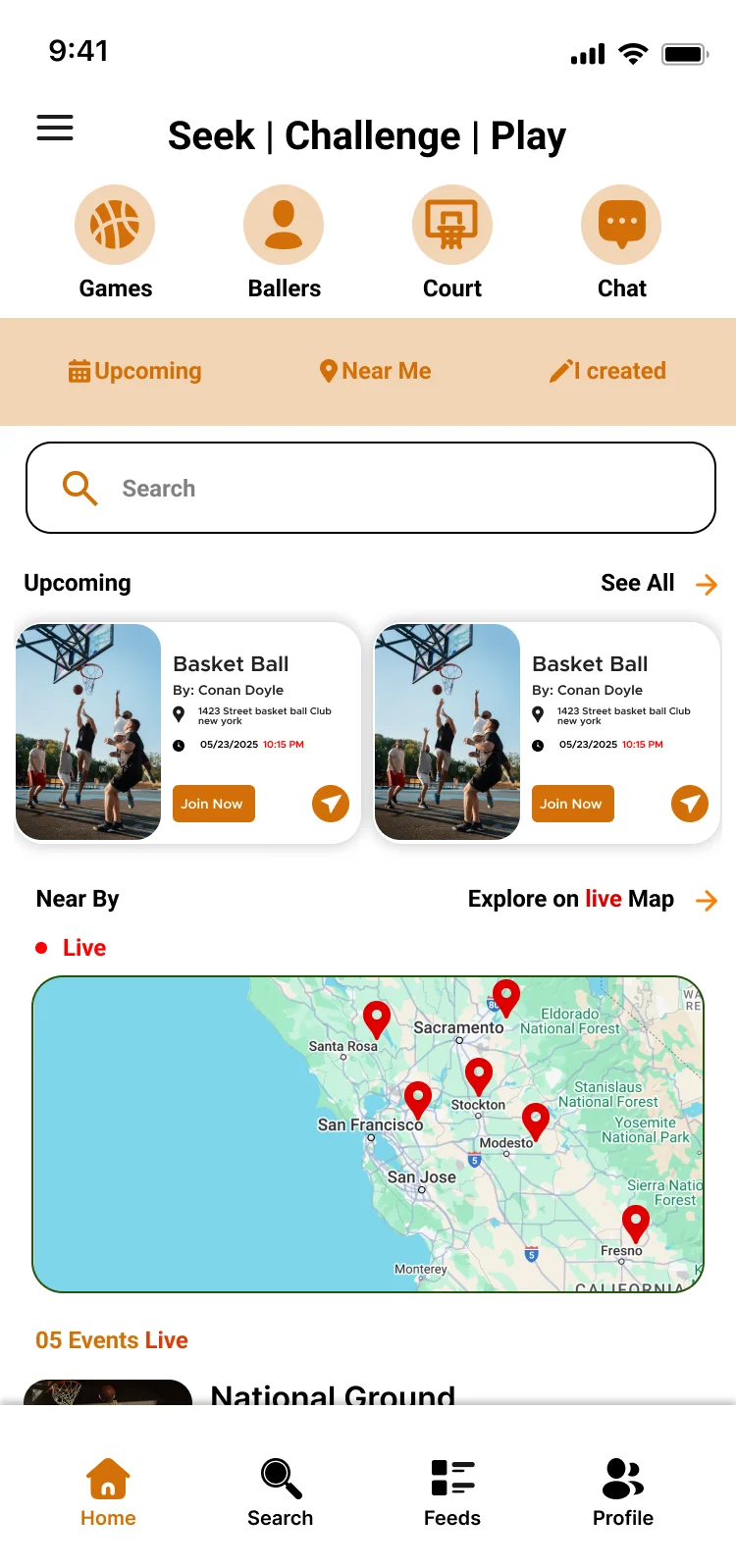736x1568 pixels.
Task: Tap the location pin on second event card
Action: click(538, 714)
